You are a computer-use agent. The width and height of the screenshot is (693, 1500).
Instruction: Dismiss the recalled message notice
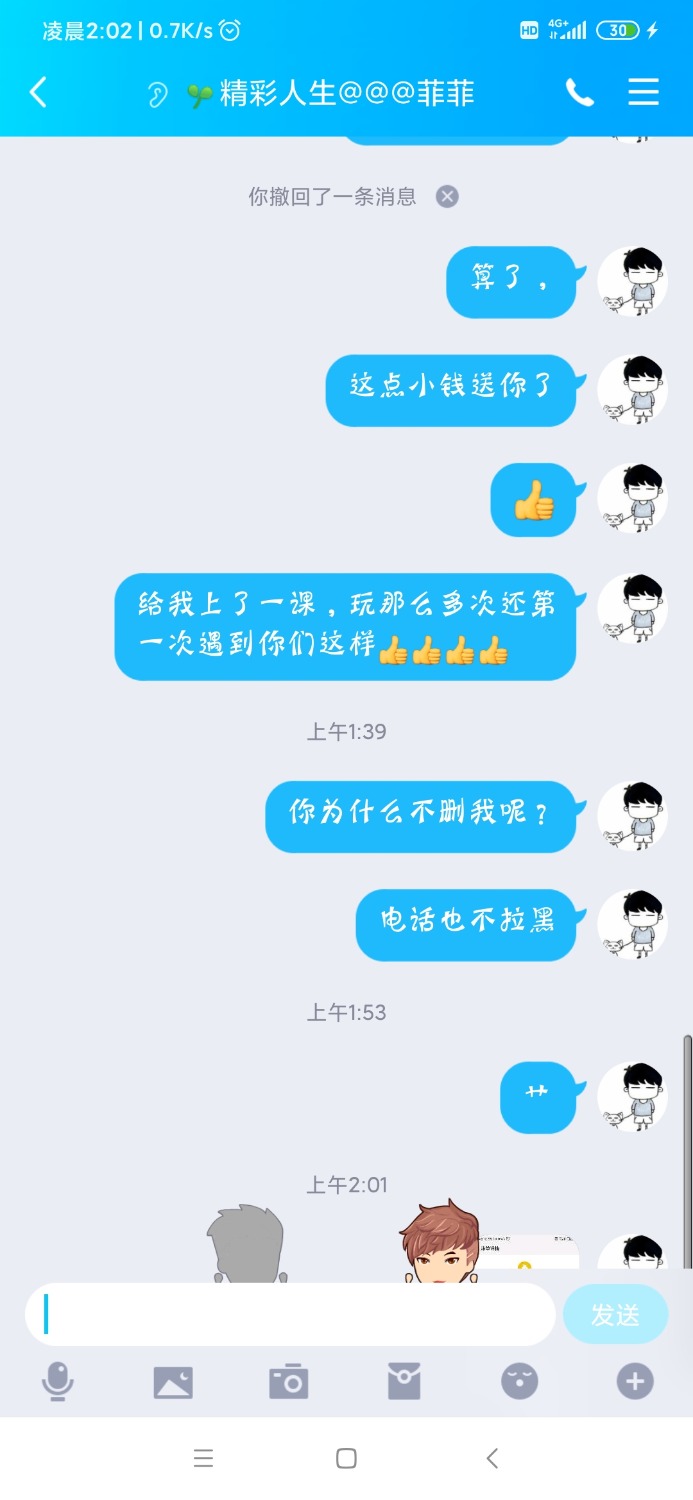click(x=447, y=196)
